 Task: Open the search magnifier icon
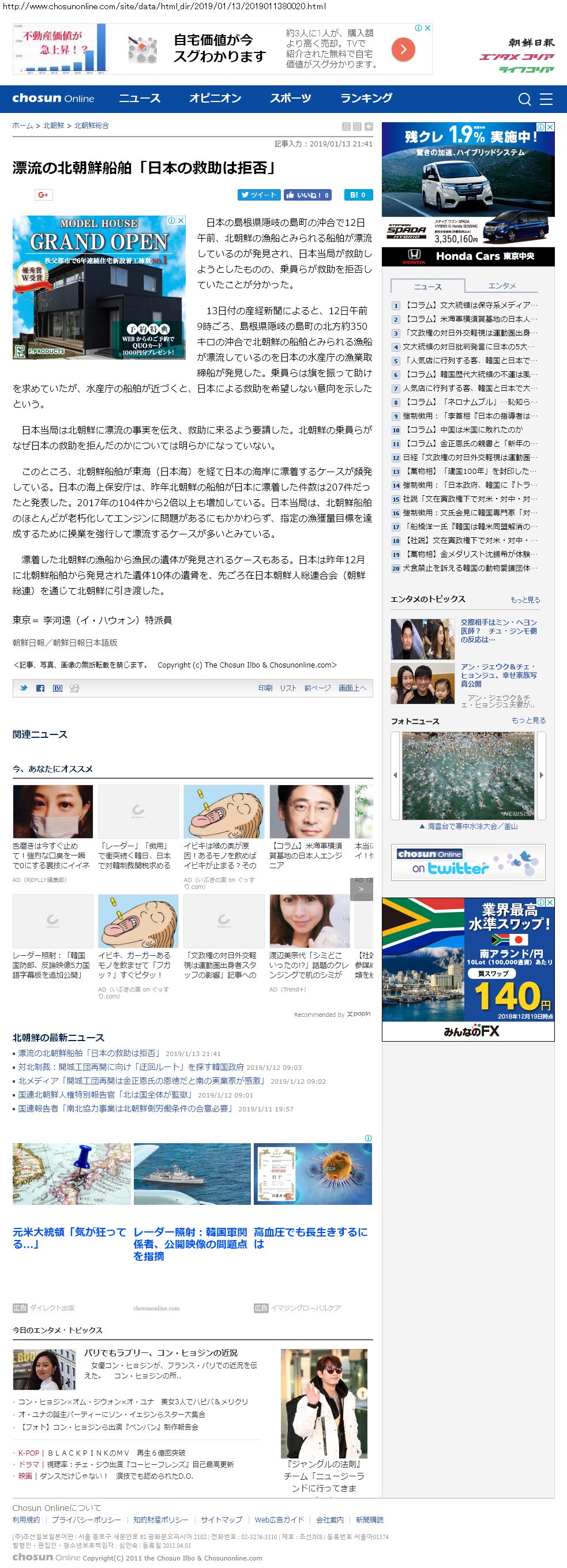click(524, 99)
